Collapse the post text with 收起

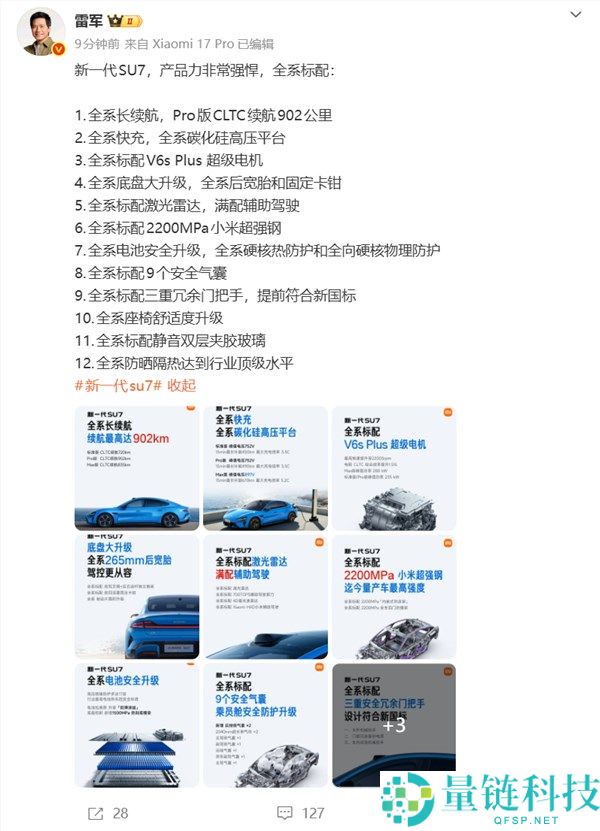click(182, 385)
